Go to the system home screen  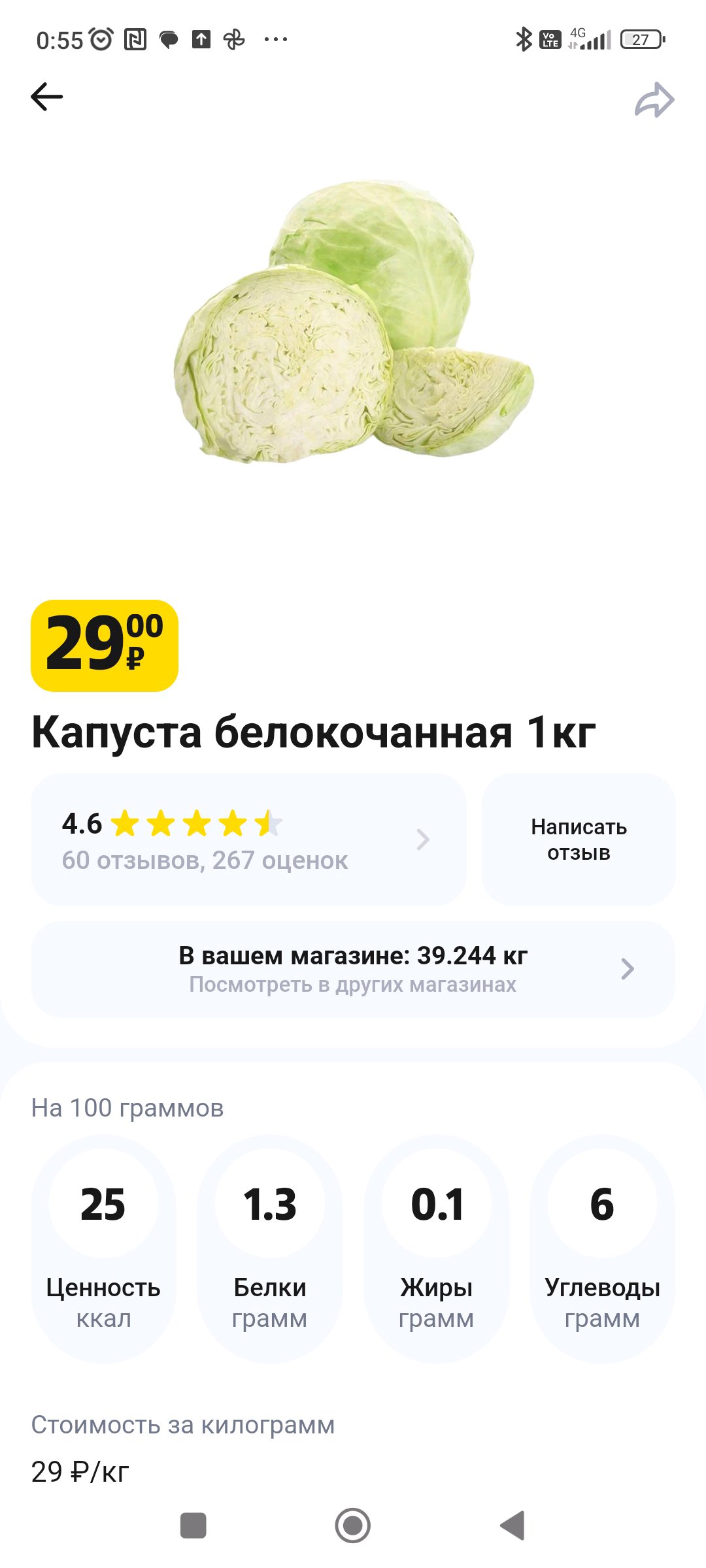pyautogui.click(x=353, y=1526)
